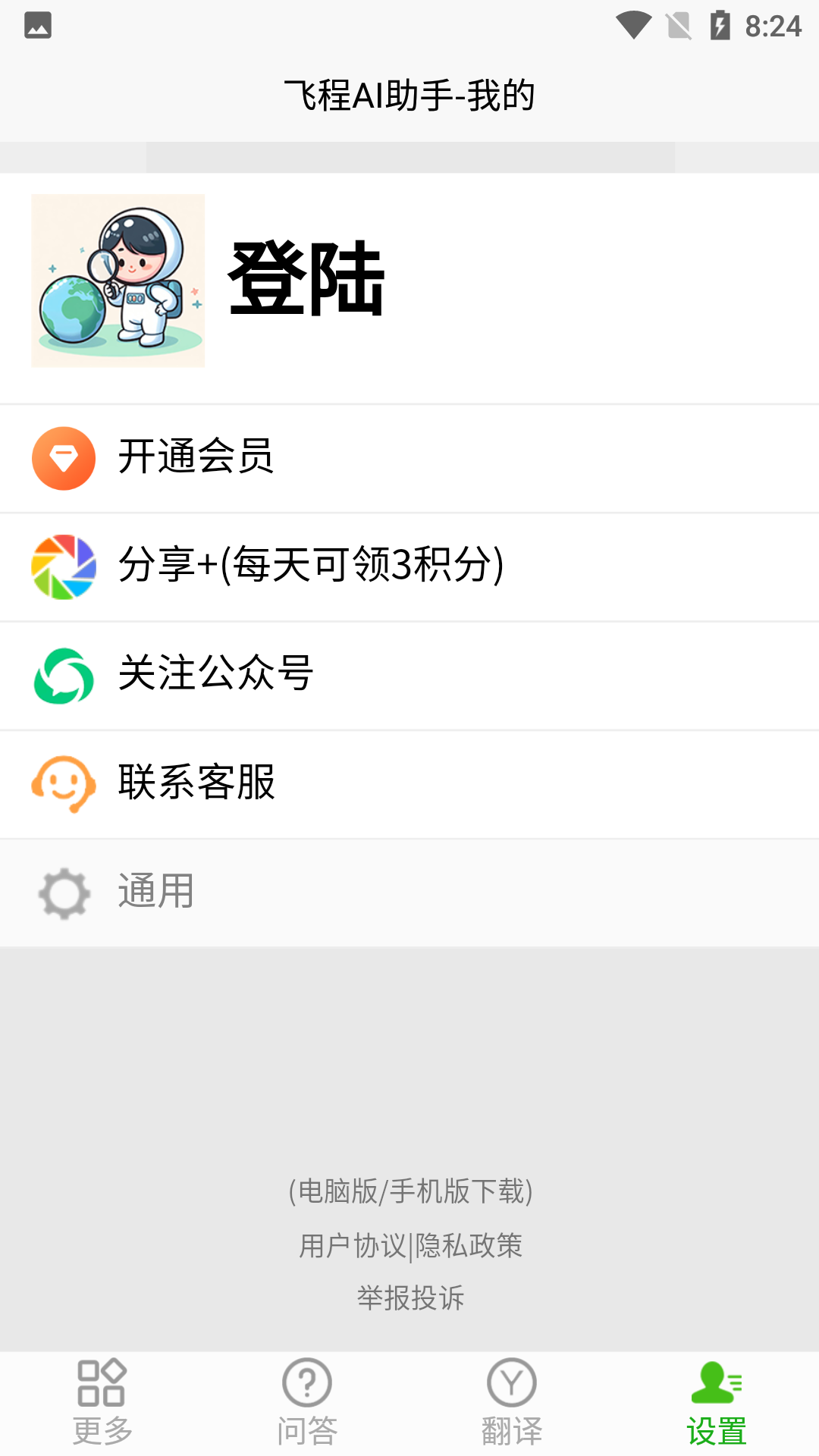Open the 开通会员 diamond icon
Viewport: 819px width, 1456px height.
(x=64, y=457)
